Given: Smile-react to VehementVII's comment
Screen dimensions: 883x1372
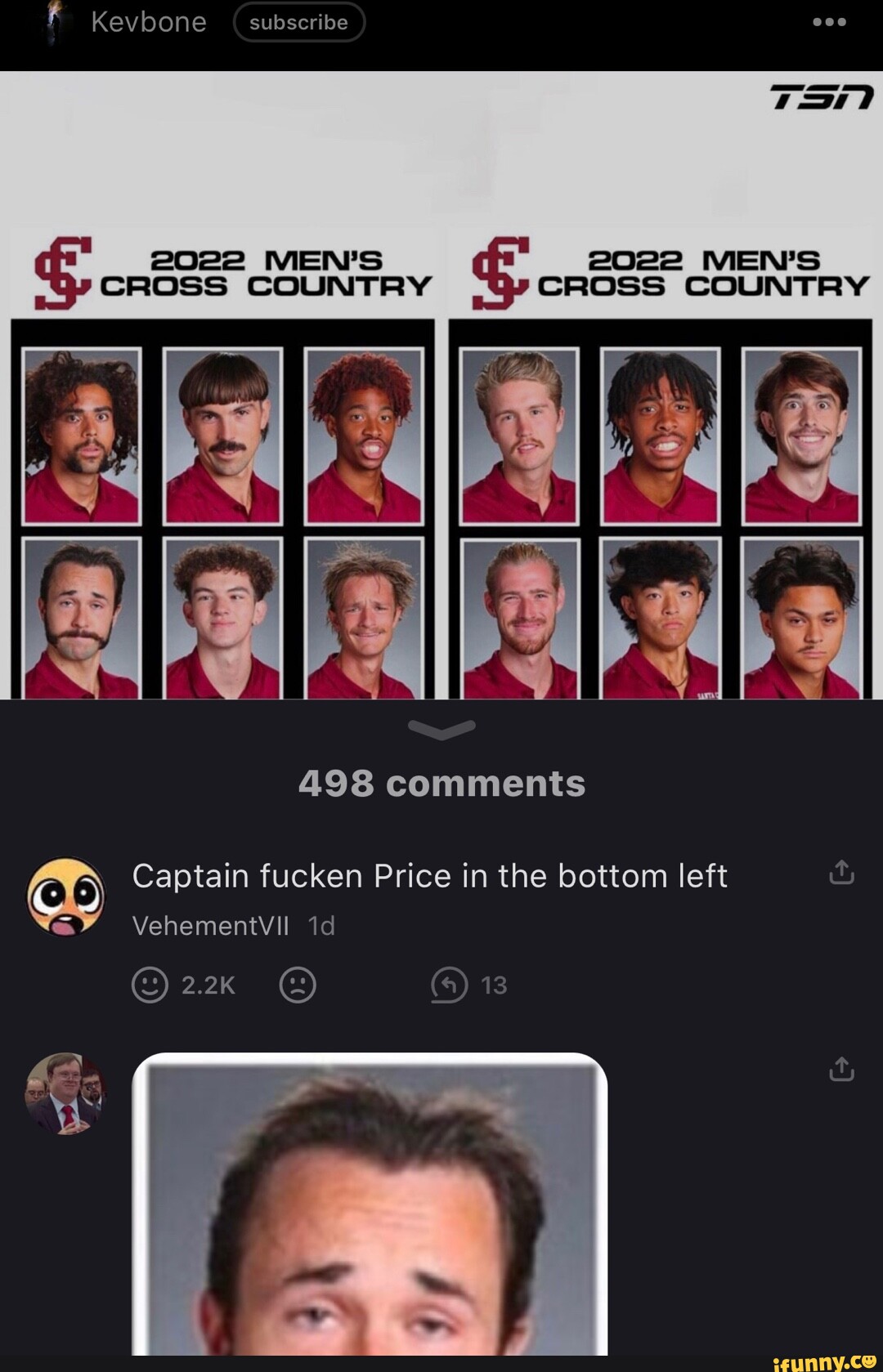Looking at the screenshot, I should click(x=150, y=985).
